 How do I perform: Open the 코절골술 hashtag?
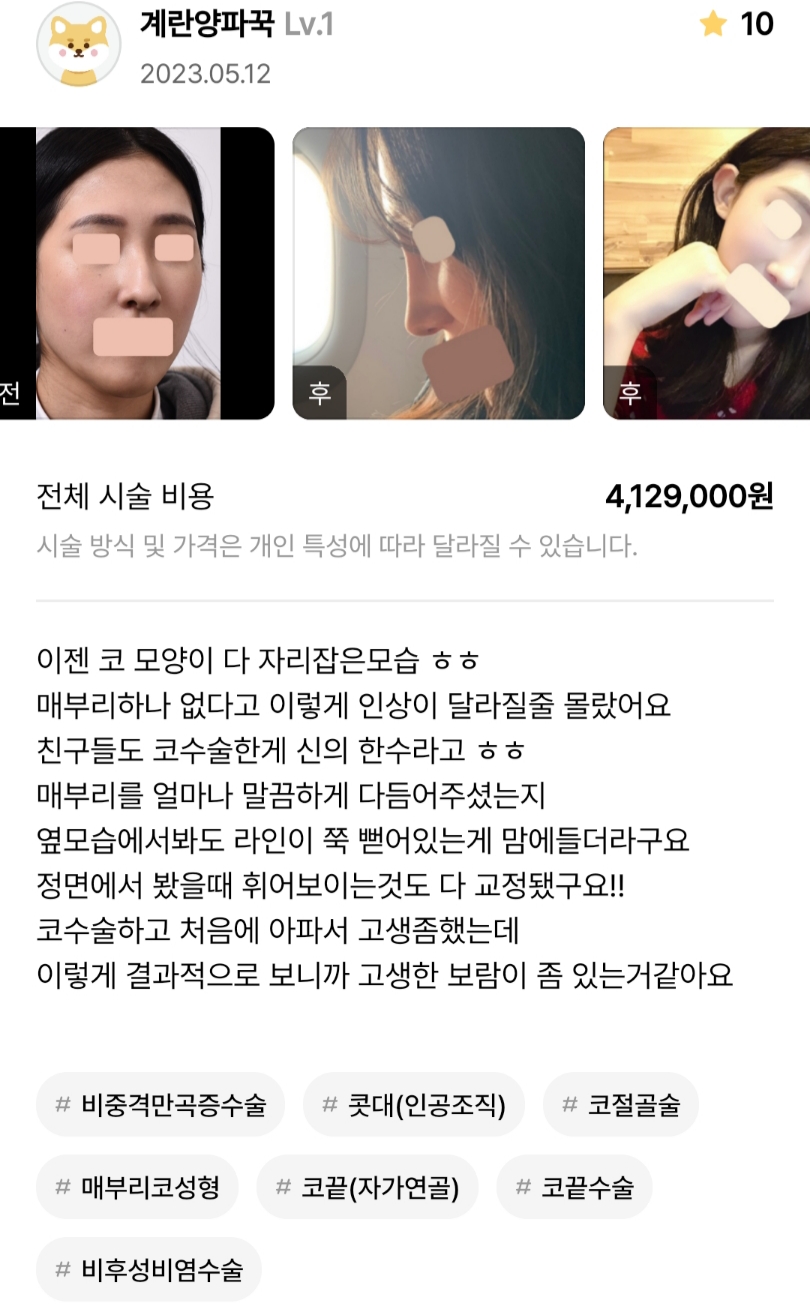click(620, 1105)
